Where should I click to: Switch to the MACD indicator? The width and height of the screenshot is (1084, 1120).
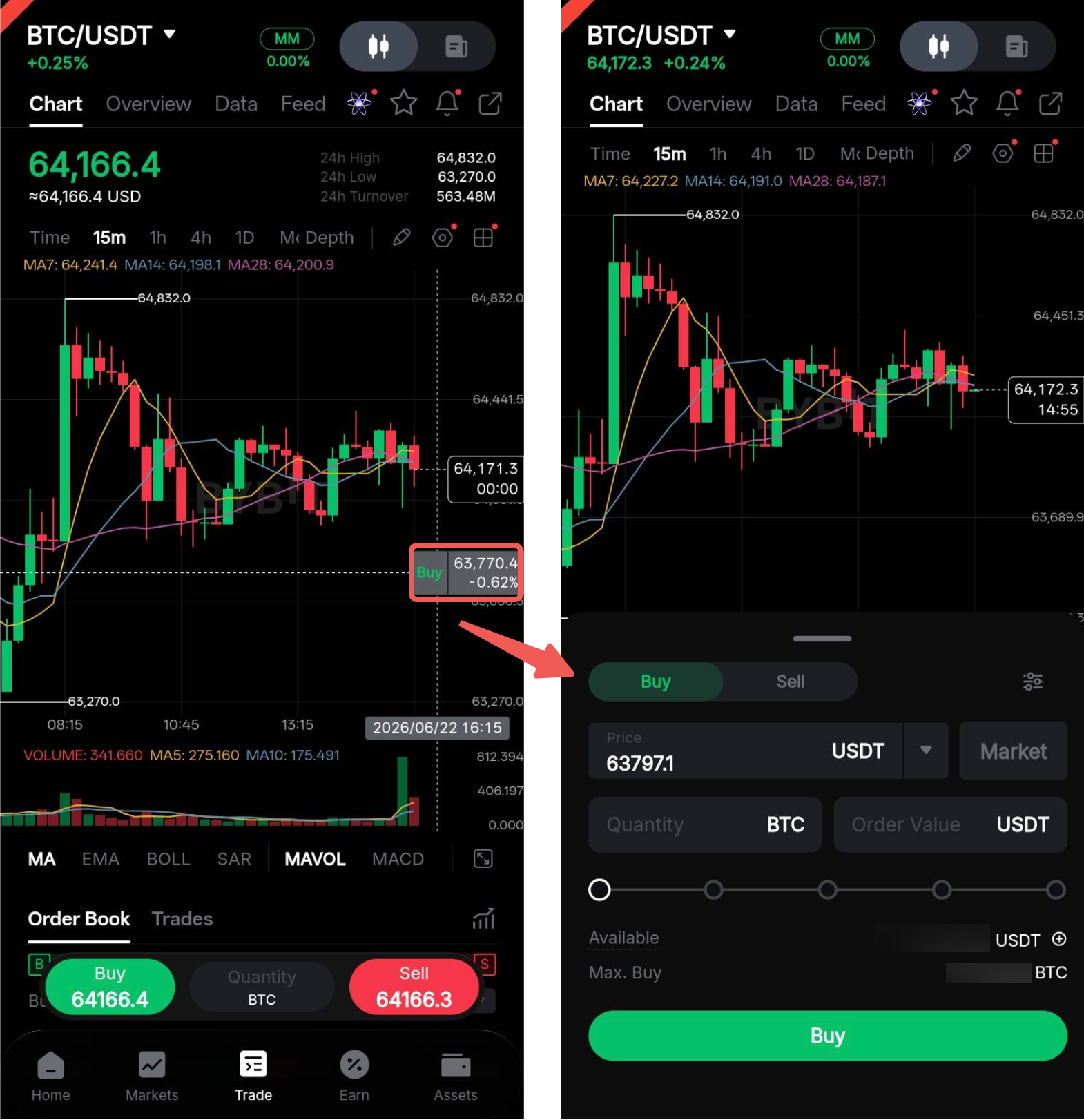[x=398, y=859]
